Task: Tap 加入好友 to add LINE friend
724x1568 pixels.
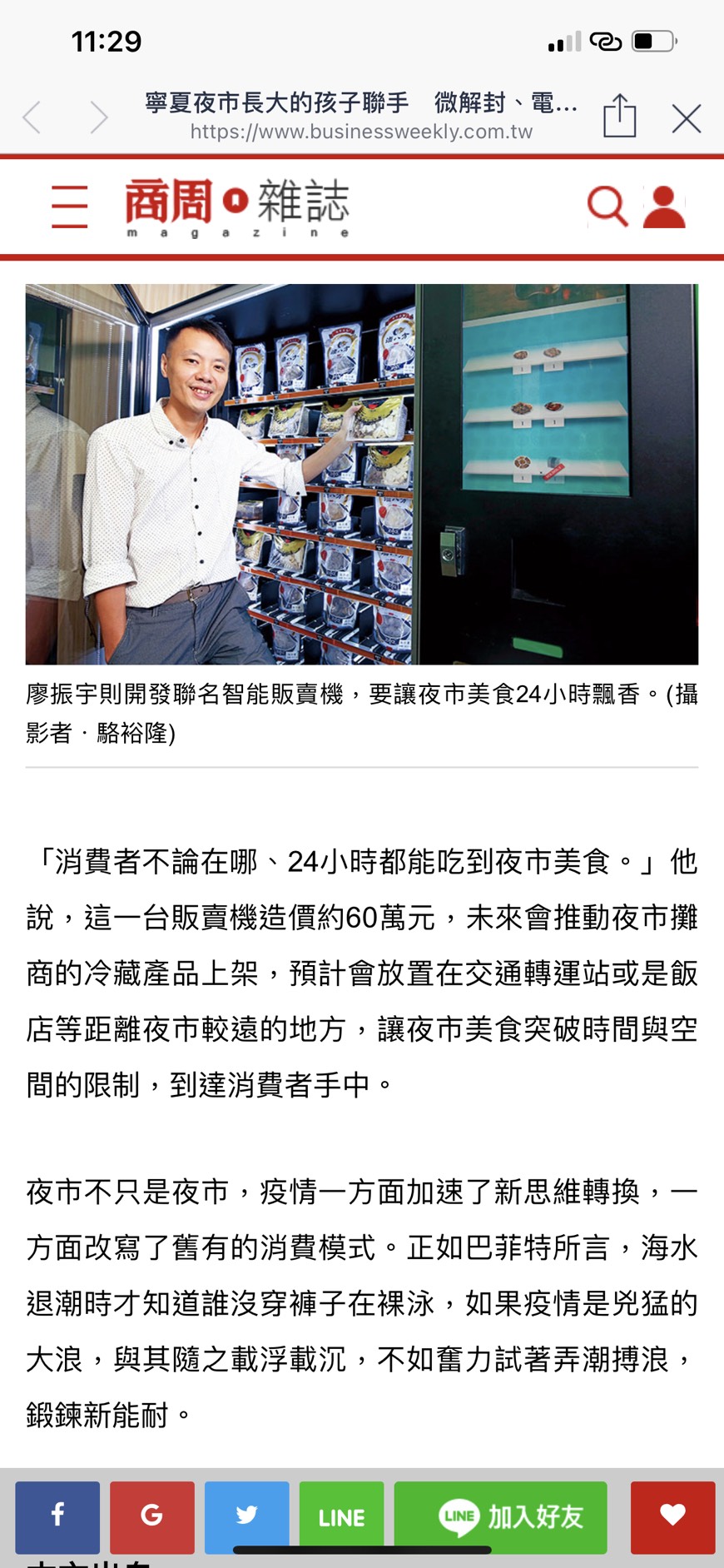Action: (500, 1516)
